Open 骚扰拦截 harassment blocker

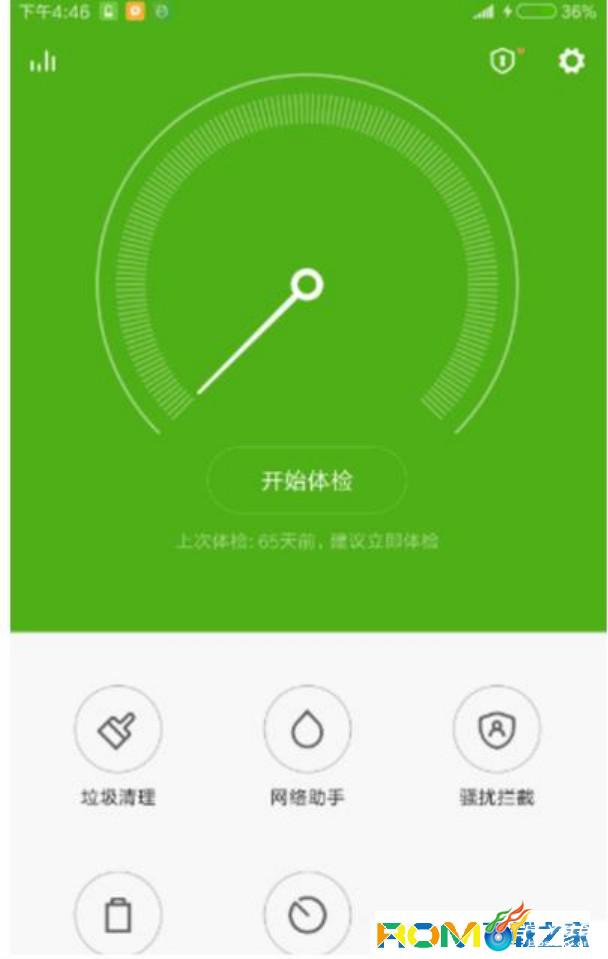click(x=496, y=730)
